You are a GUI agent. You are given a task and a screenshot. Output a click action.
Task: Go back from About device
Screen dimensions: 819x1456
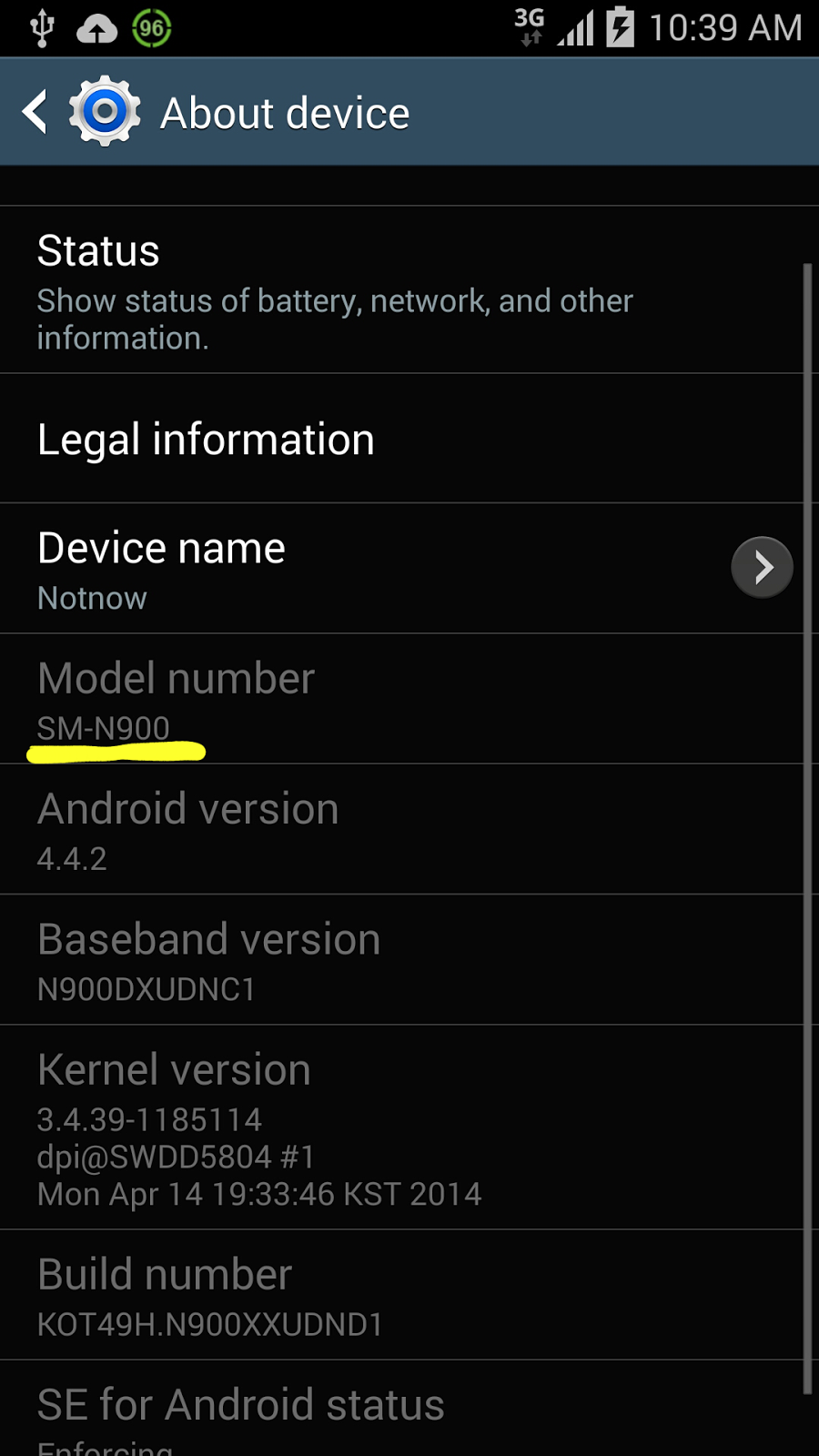click(x=36, y=113)
